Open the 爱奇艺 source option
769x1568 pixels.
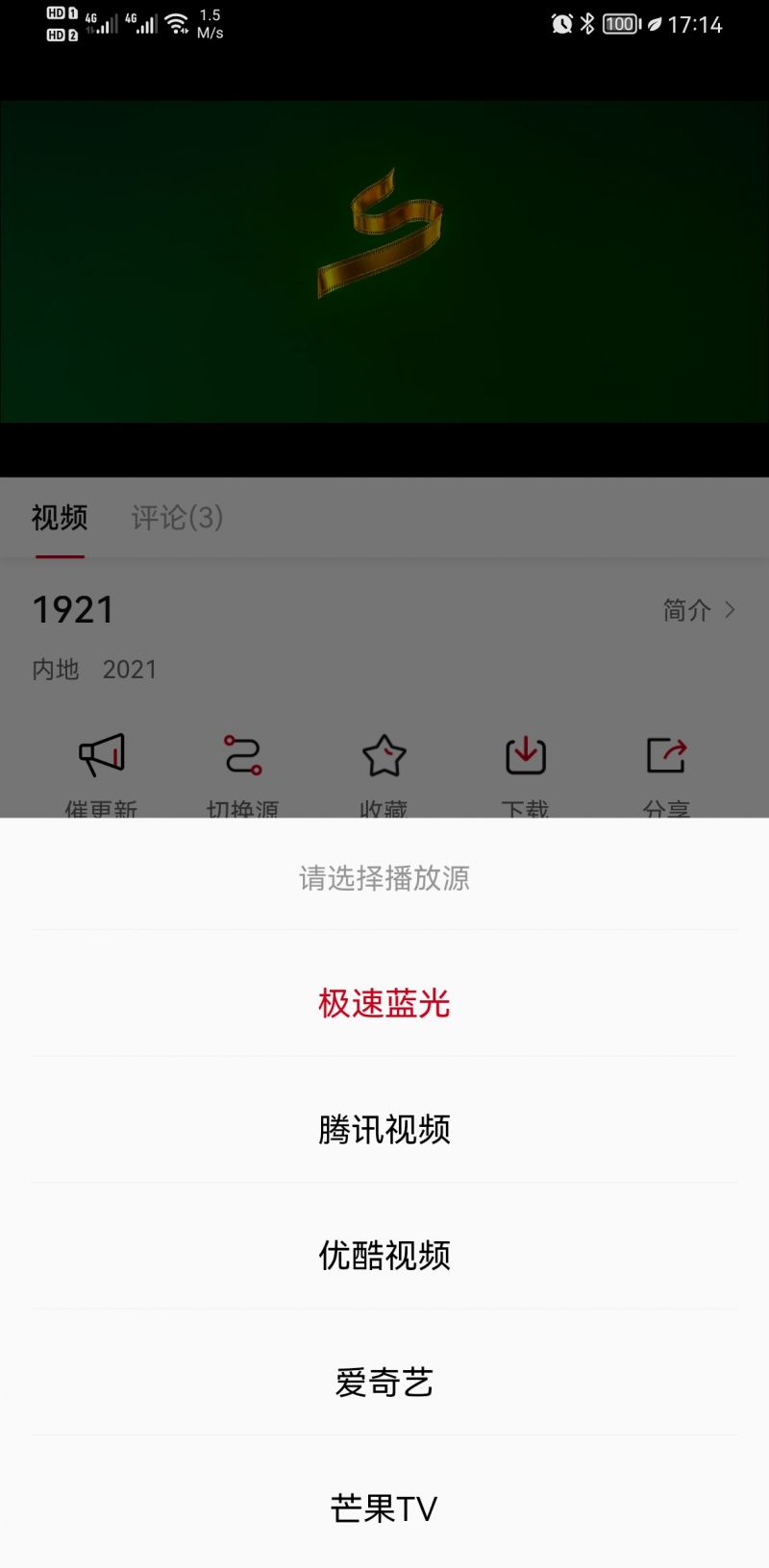click(x=383, y=1382)
